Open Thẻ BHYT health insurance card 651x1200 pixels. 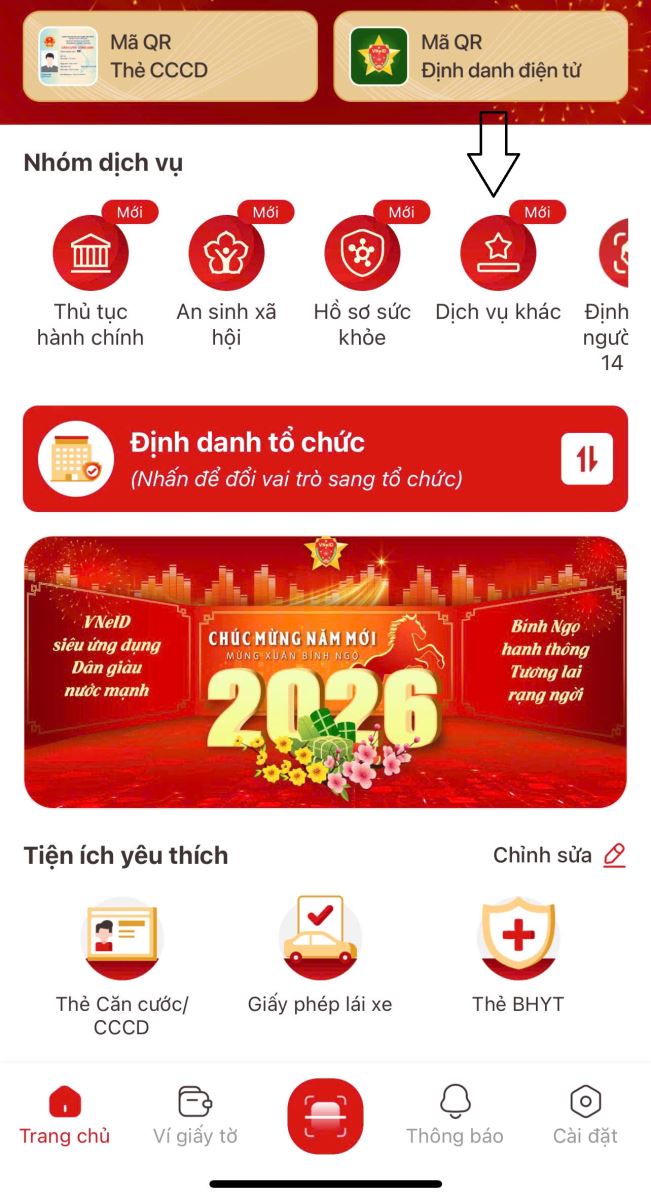(518, 940)
